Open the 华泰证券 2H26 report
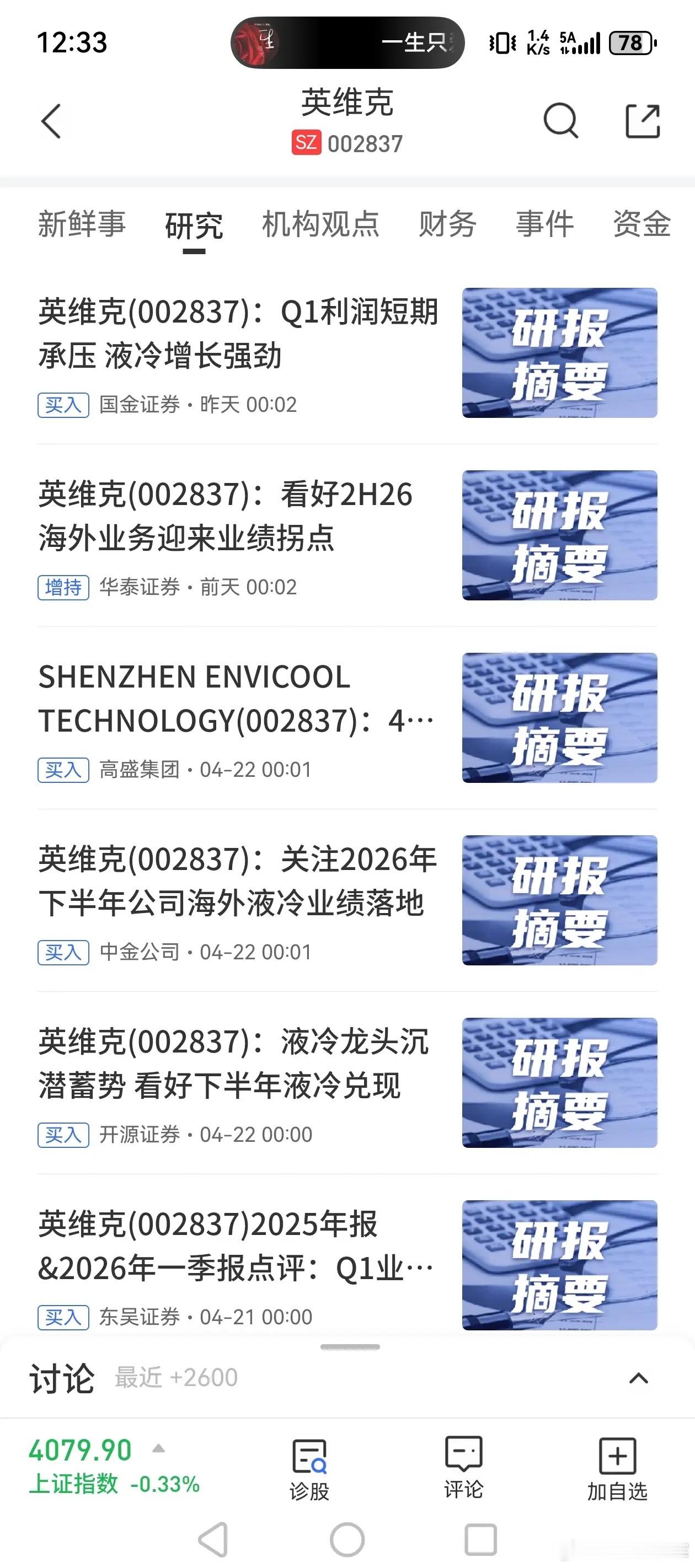This screenshot has height=1568, width=695. [226, 517]
